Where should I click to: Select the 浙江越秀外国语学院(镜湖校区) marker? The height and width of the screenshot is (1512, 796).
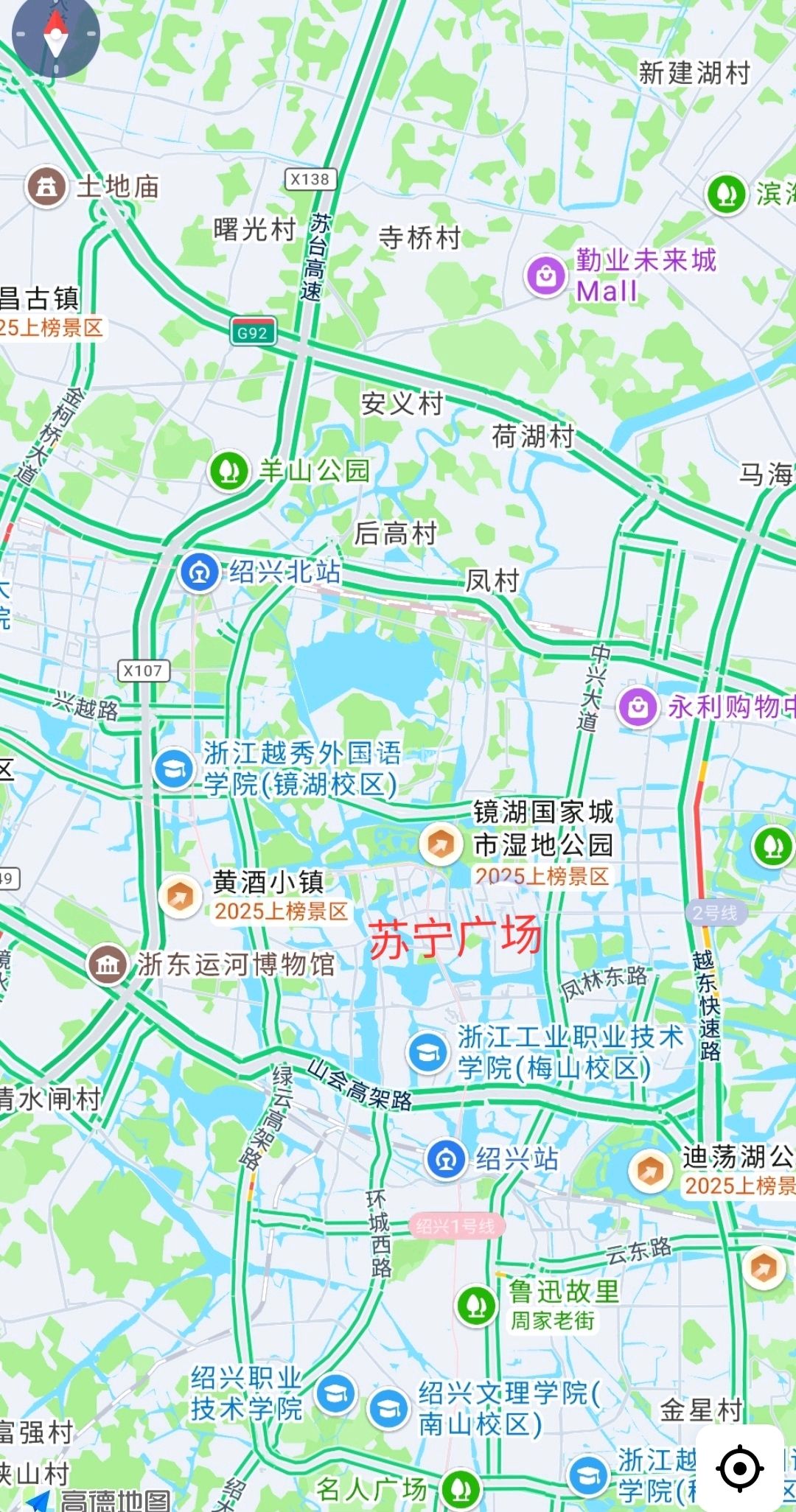point(174,769)
